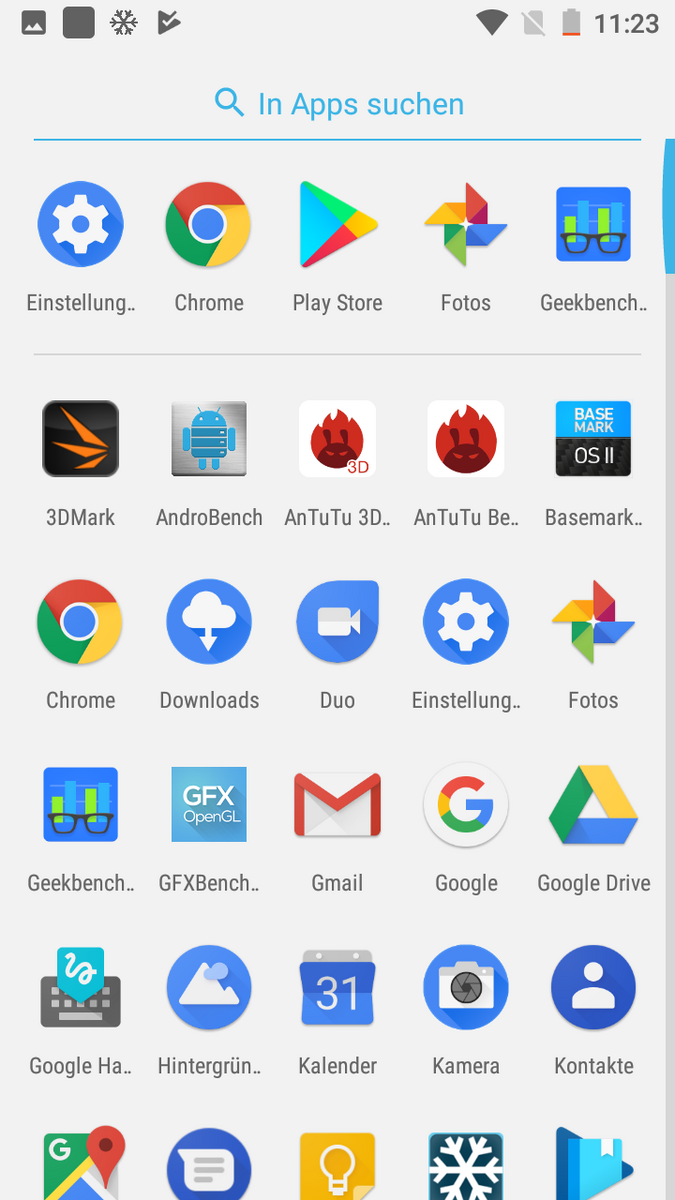Tap the 'In Apps suchen' search field

(337, 104)
